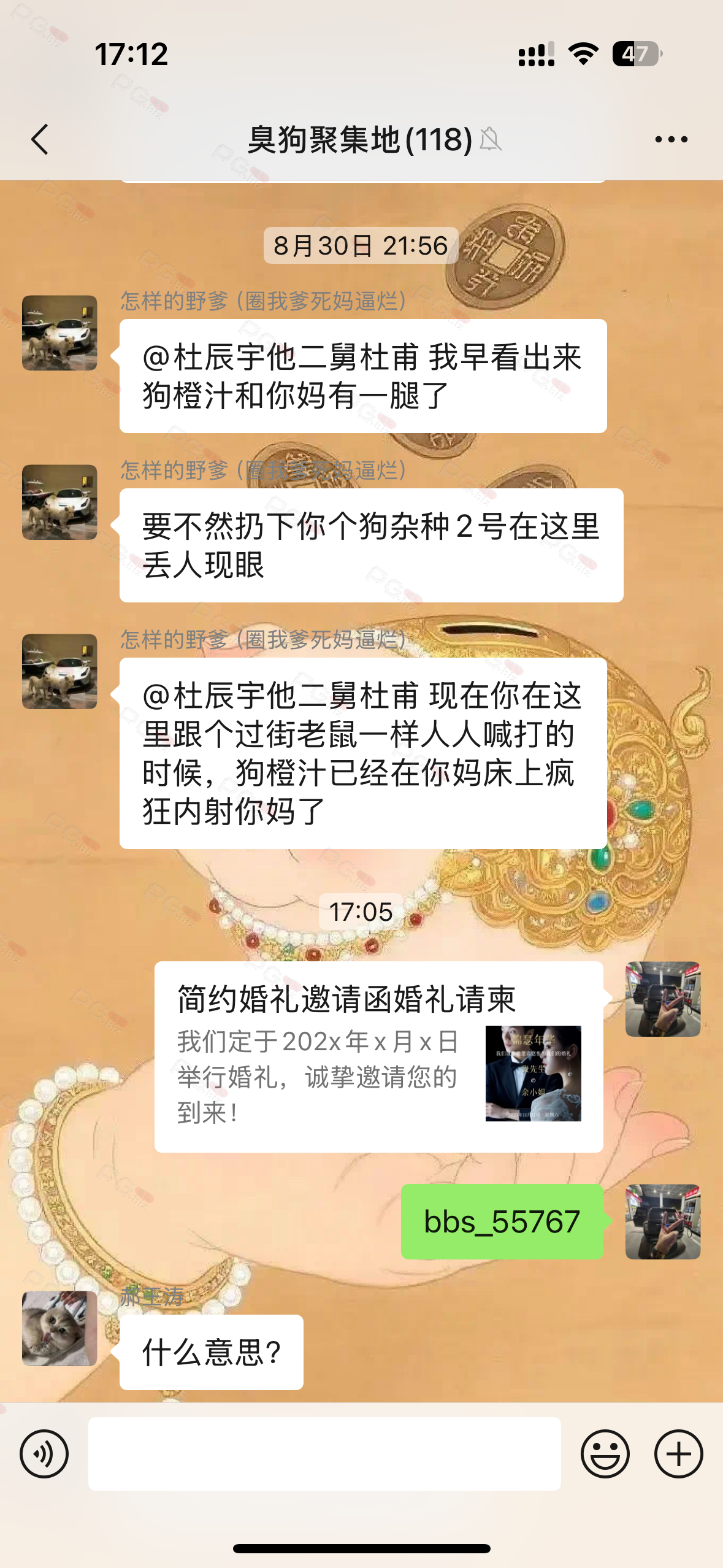Tap the avatar beside the bbs_55767 message
723x1568 pixels.
[x=662, y=1221]
